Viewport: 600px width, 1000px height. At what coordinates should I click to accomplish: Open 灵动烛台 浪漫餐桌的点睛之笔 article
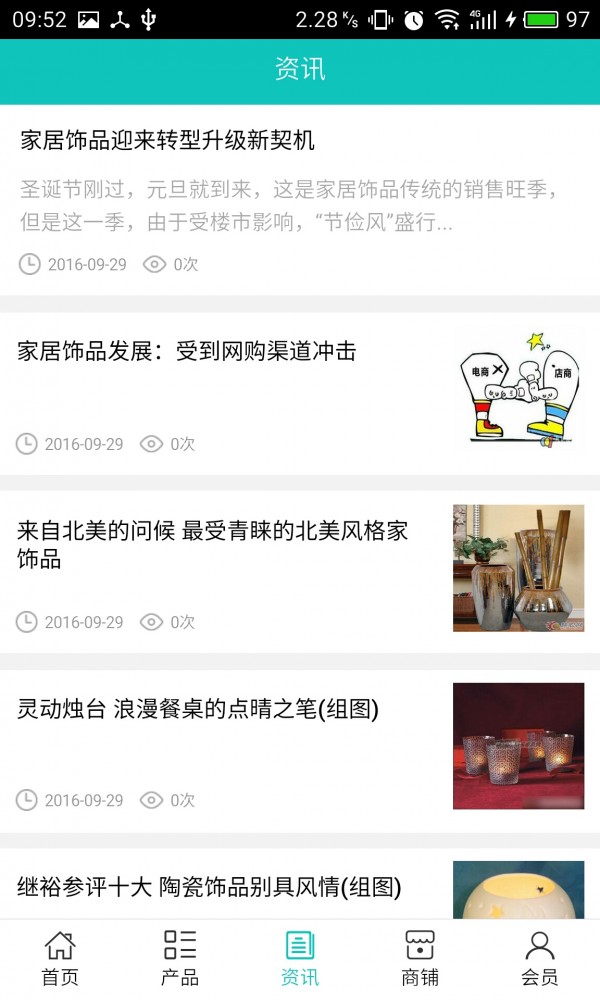[198, 710]
